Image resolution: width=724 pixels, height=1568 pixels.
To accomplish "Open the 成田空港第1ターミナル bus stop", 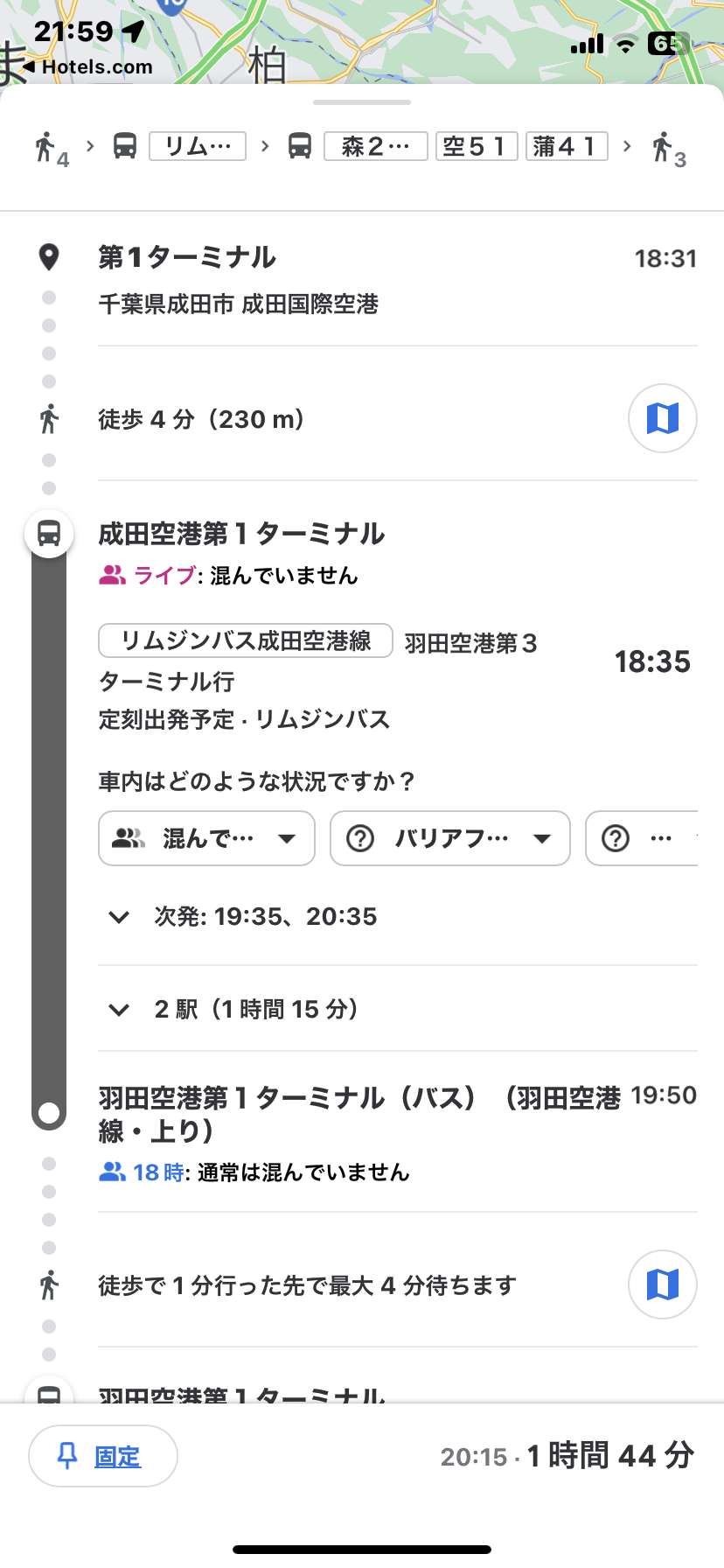I will click(x=241, y=533).
